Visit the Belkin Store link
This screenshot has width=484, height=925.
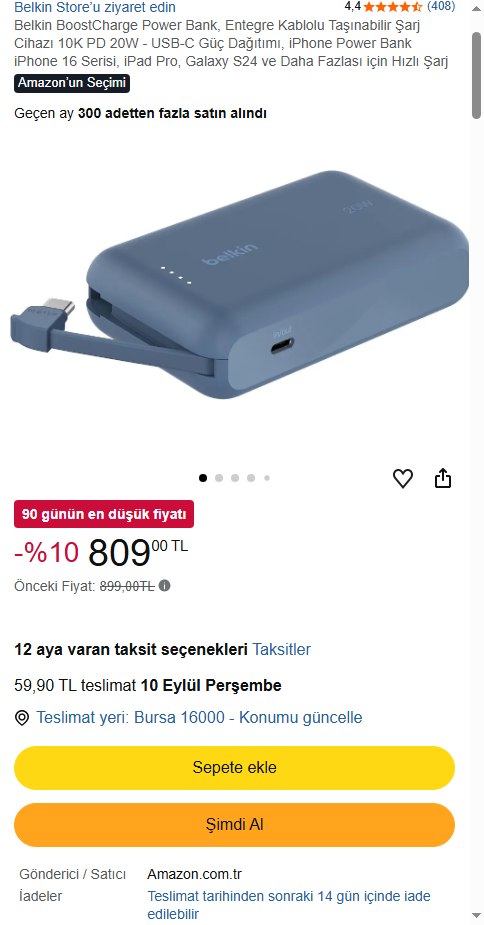coord(94,7)
